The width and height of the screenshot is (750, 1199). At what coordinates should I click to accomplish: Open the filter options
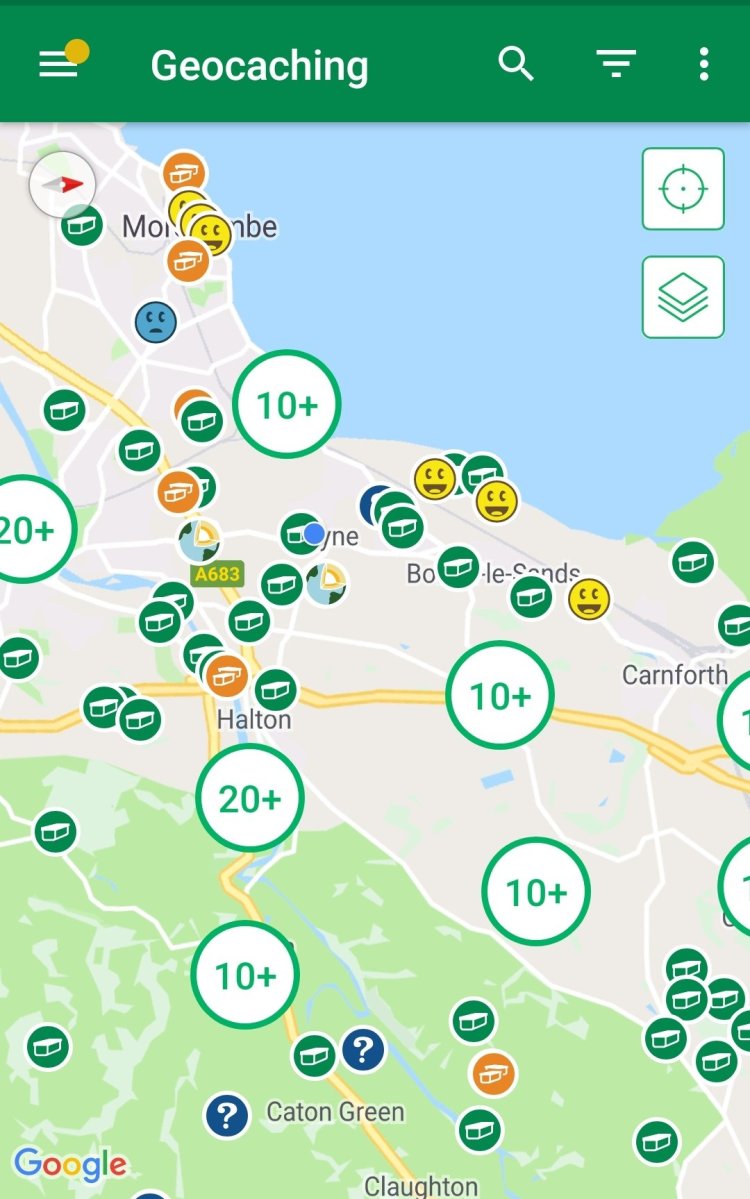pos(616,65)
